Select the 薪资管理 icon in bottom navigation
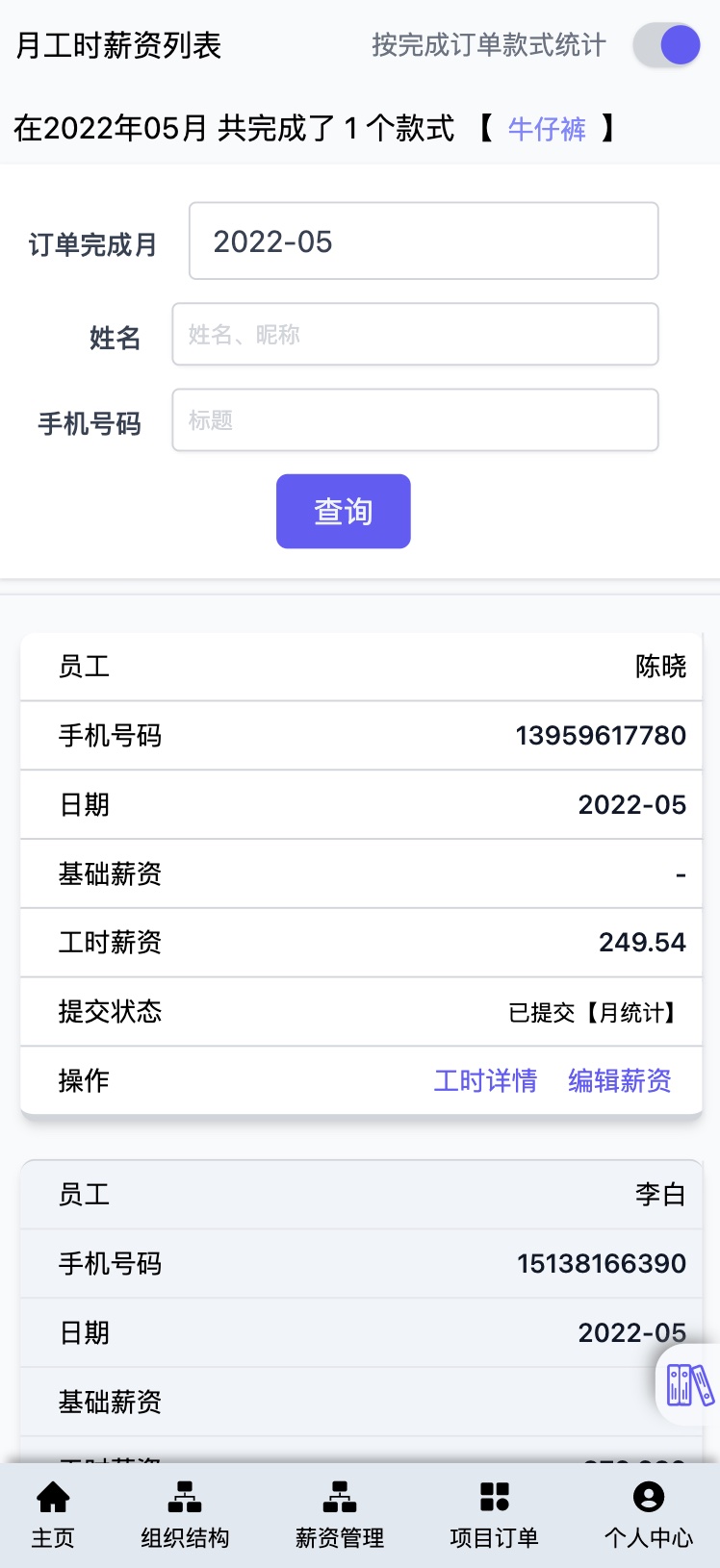720x1568 pixels. click(339, 1495)
